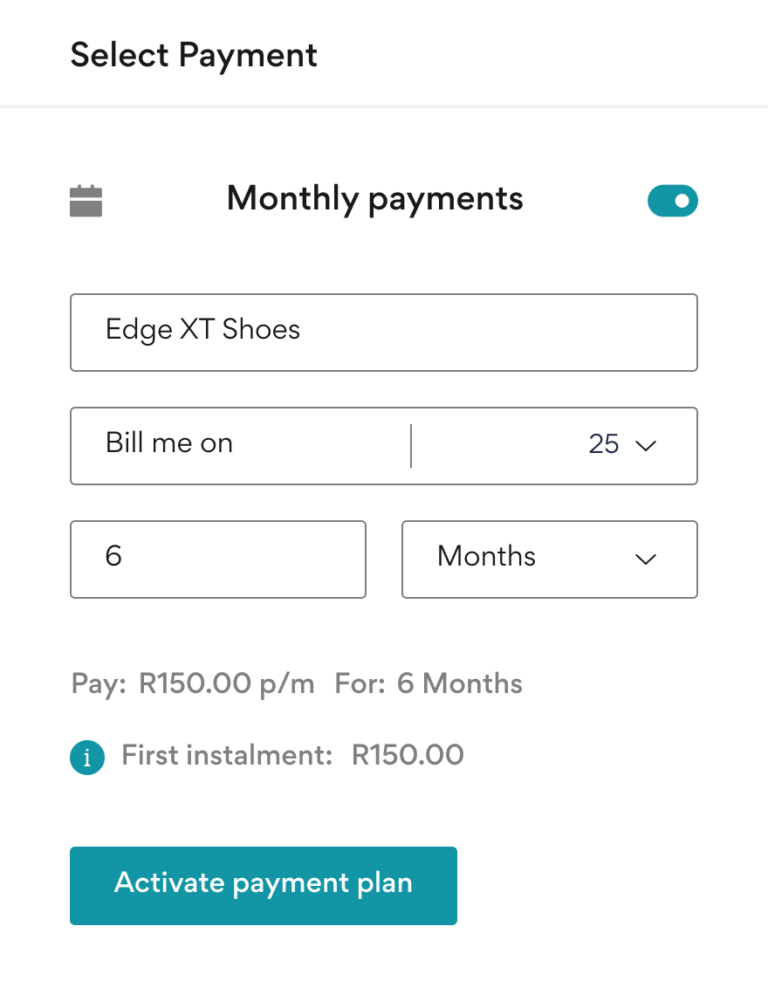Click the arrow inside the duration unit box
Viewport: 768px width, 995px height.
(645, 560)
